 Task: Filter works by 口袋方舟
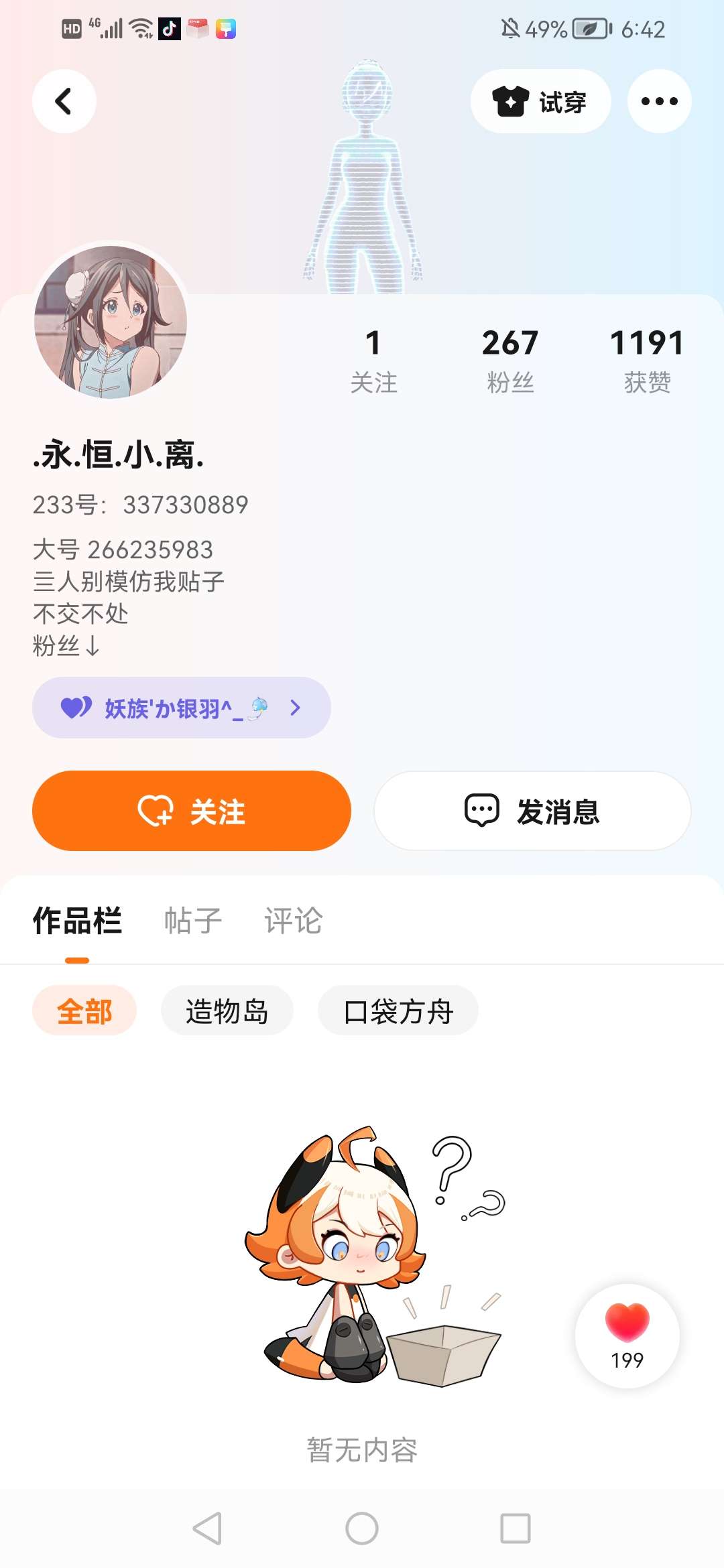[x=398, y=1010]
